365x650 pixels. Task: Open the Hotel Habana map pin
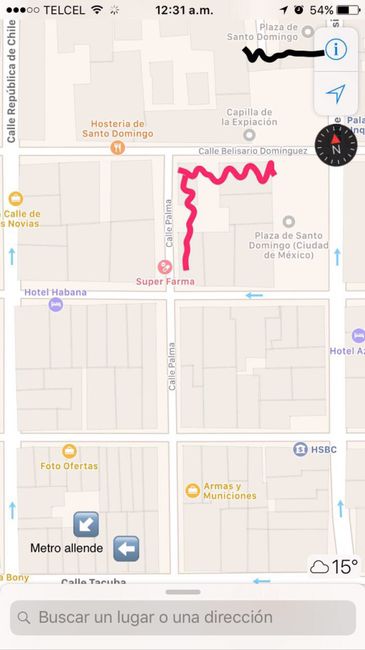(x=56, y=305)
